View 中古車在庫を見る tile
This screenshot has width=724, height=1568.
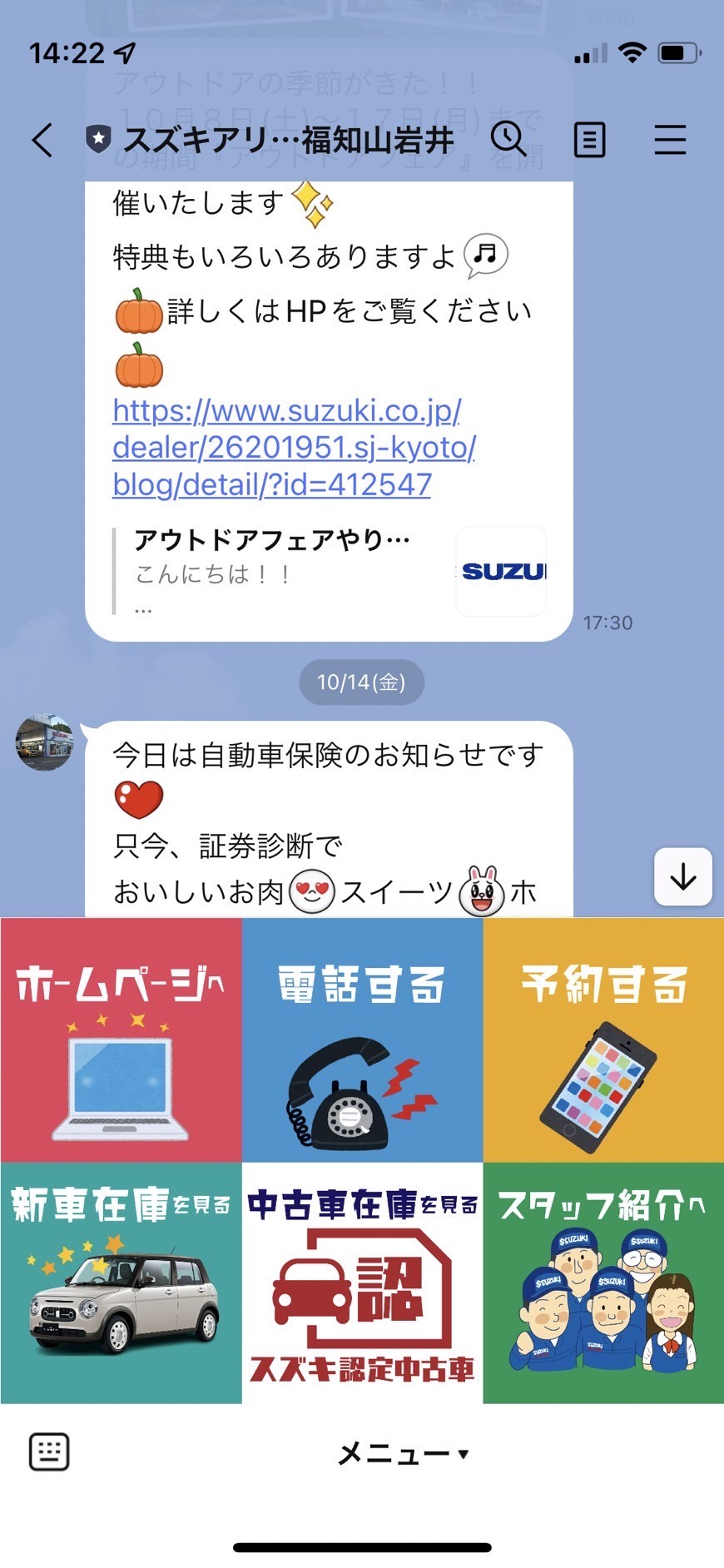(x=362, y=1283)
